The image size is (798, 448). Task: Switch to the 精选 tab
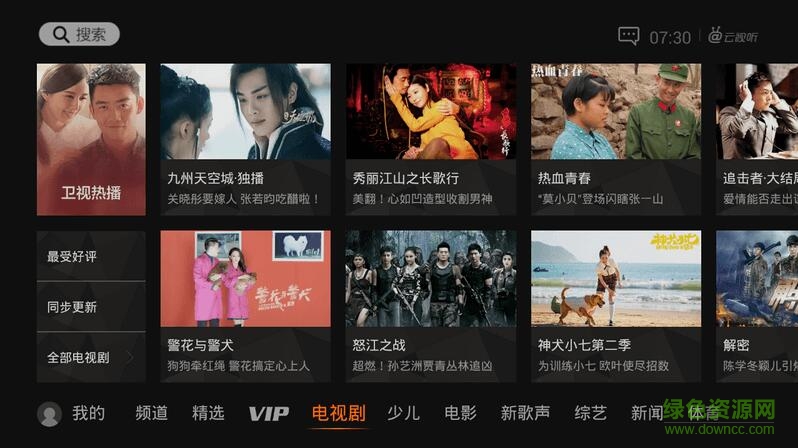pyautogui.click(x=208, y=413)
